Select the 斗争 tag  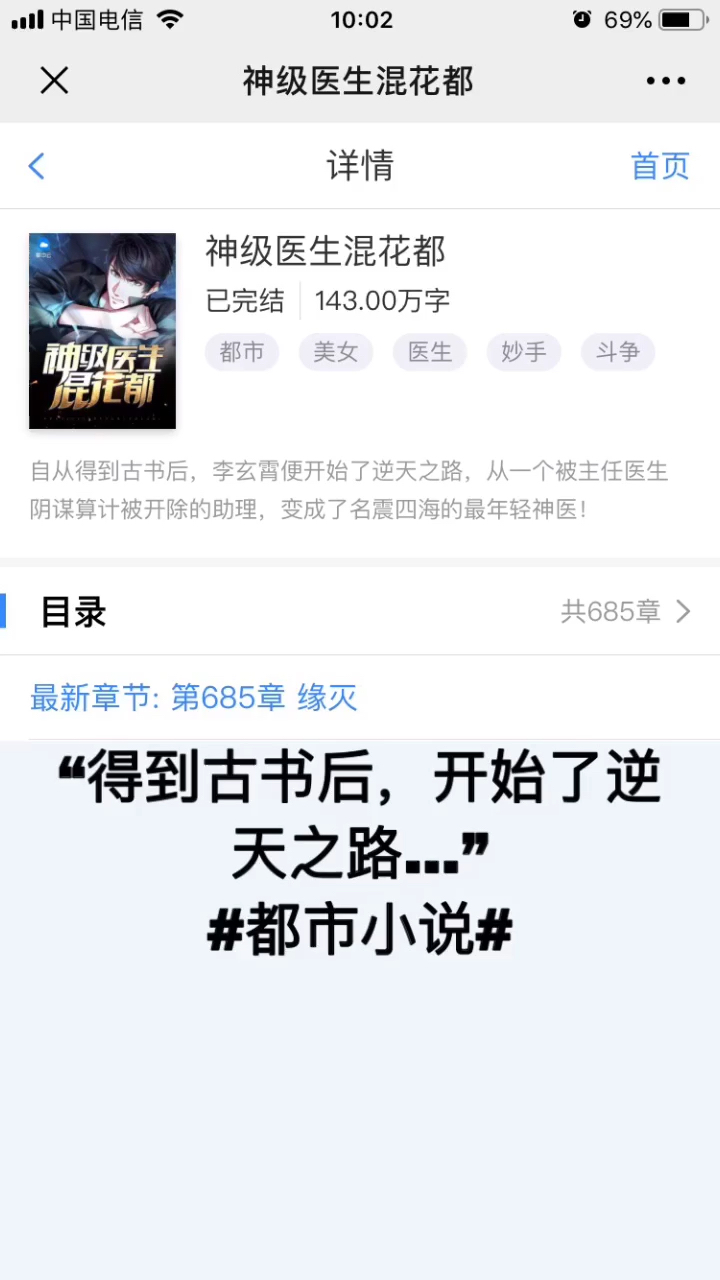[x=618, y=352]
